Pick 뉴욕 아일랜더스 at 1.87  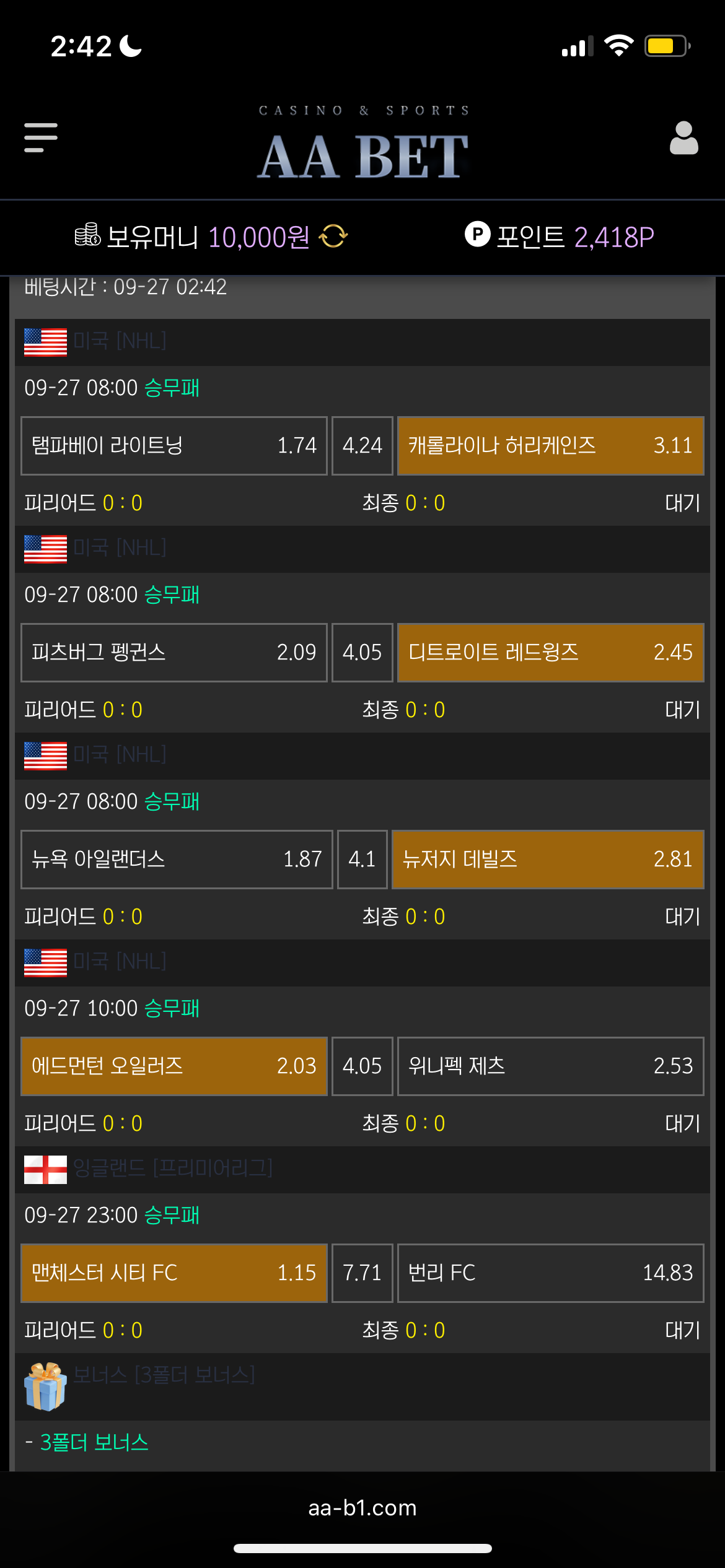[x=177, y=860]
